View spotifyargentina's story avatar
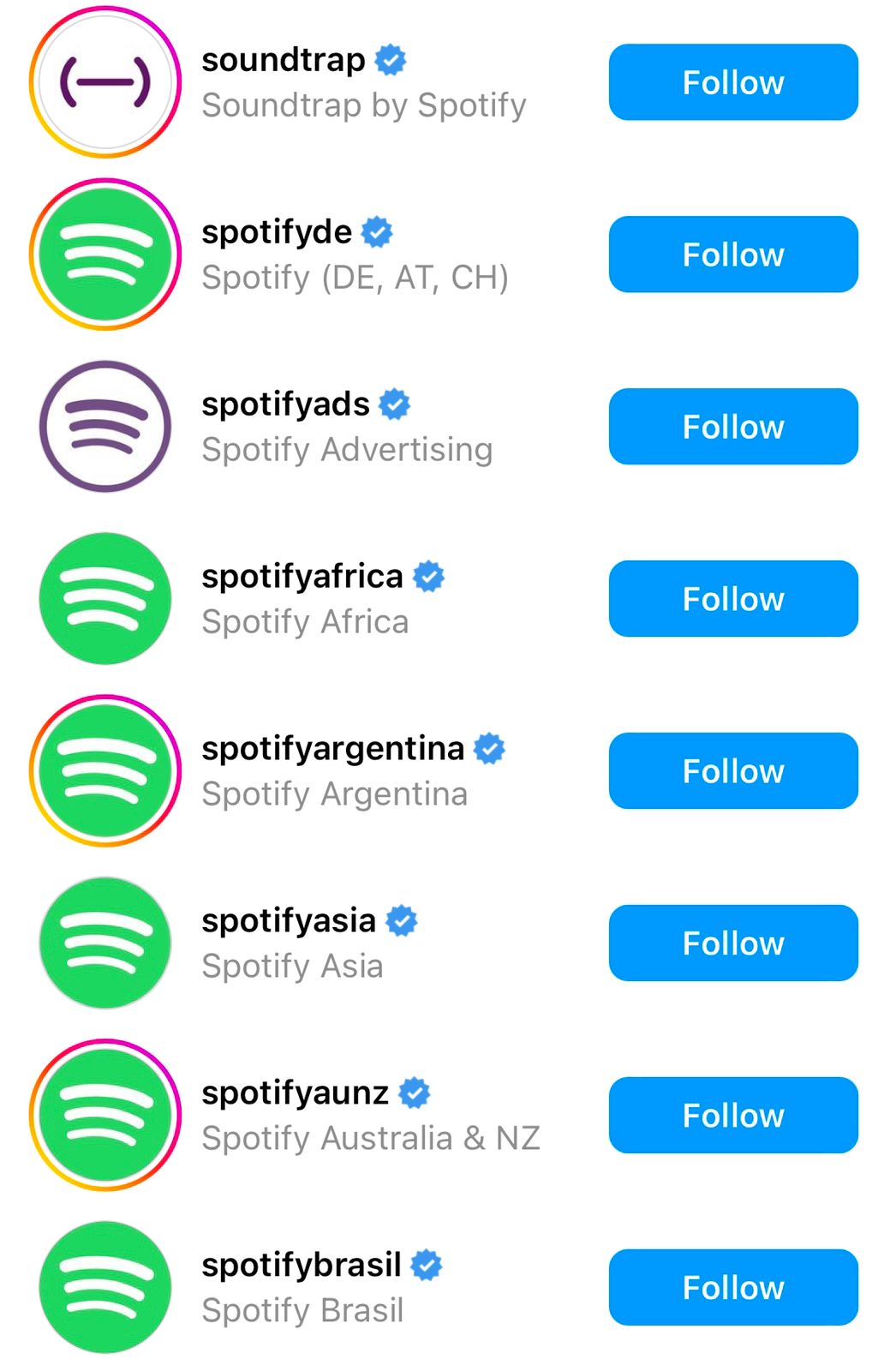The image size is (896, 1371). click(105, 771)
